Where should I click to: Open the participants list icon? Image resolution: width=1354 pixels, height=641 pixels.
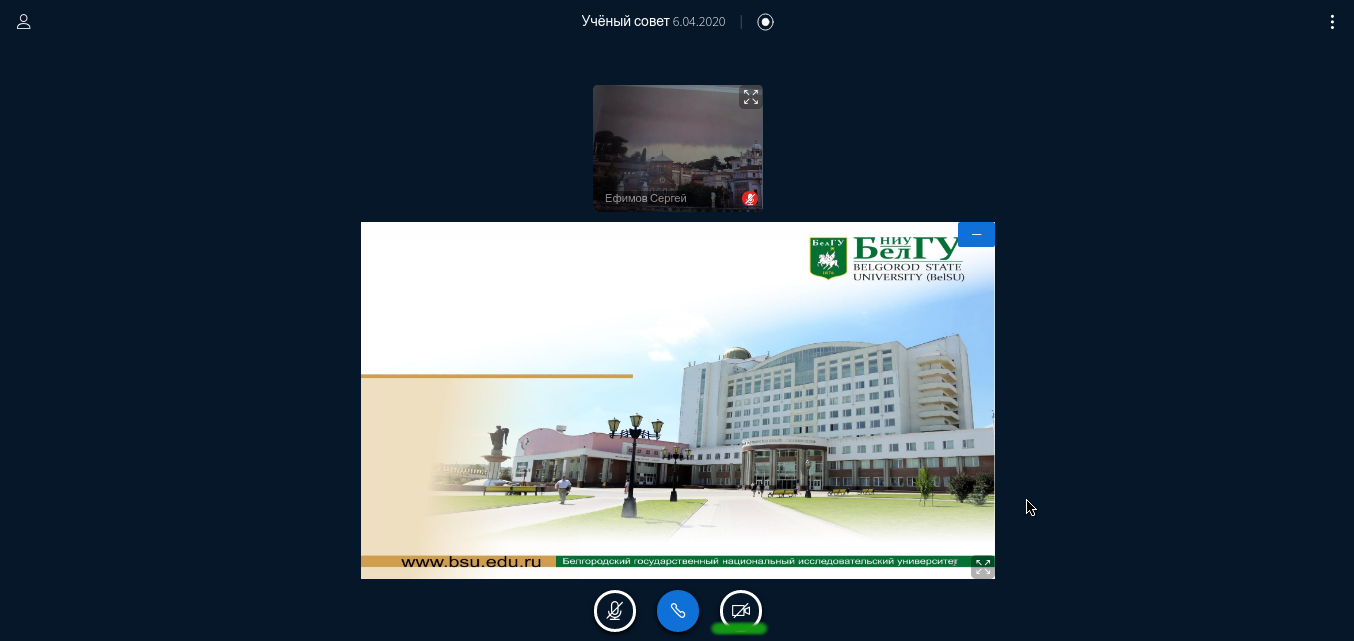tap(24, 21)
